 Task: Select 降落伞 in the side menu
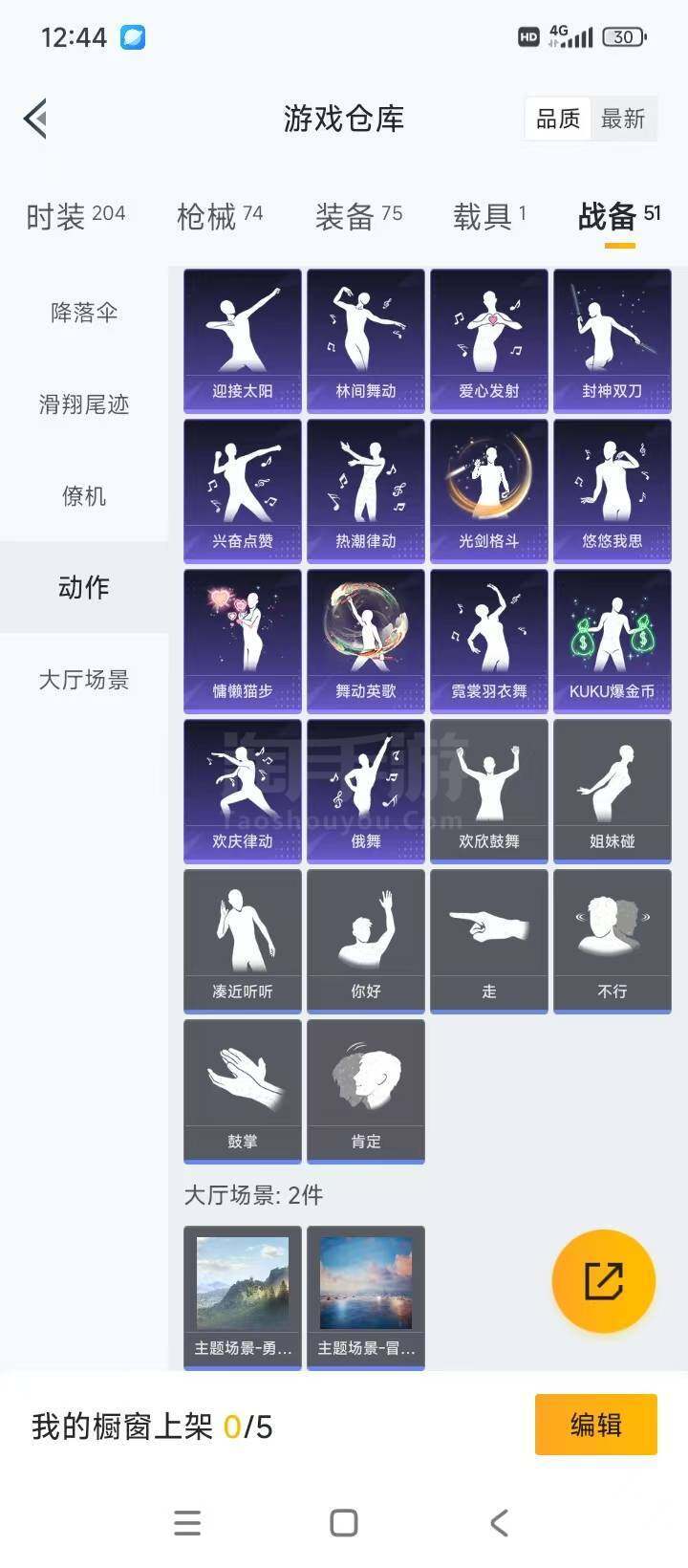pos(84,313)
